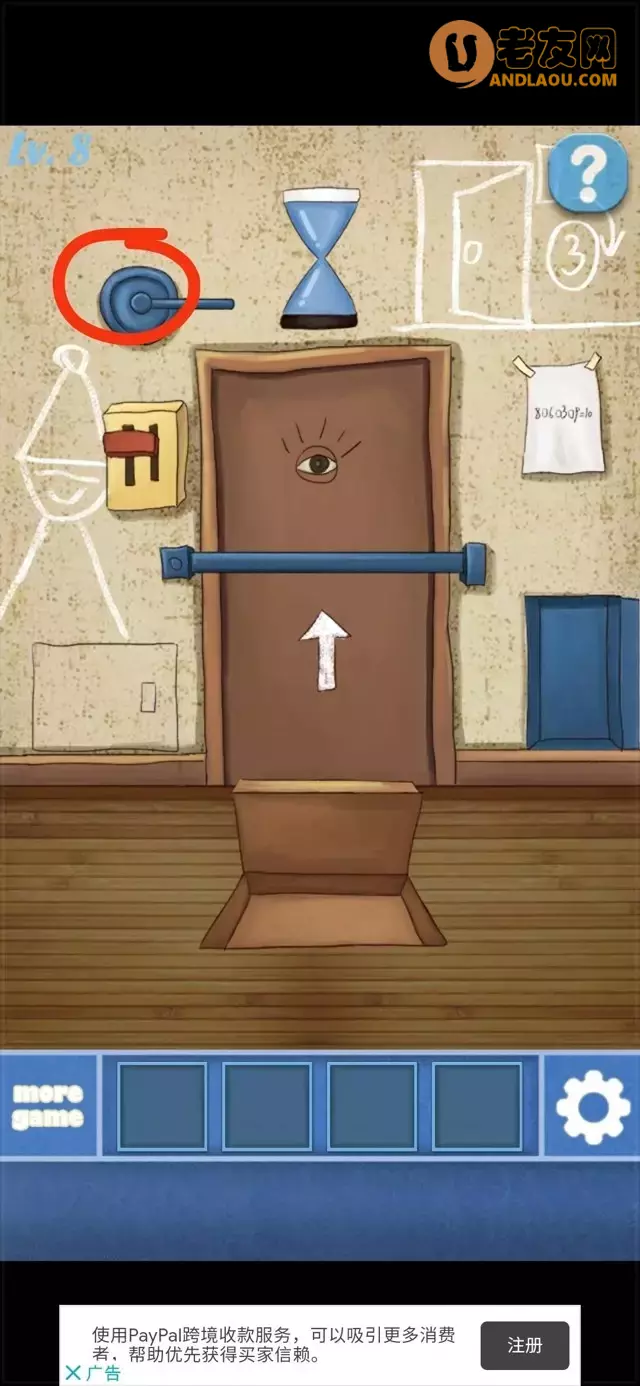Inspect the paper note on the wall

click(x=562, y=416)
